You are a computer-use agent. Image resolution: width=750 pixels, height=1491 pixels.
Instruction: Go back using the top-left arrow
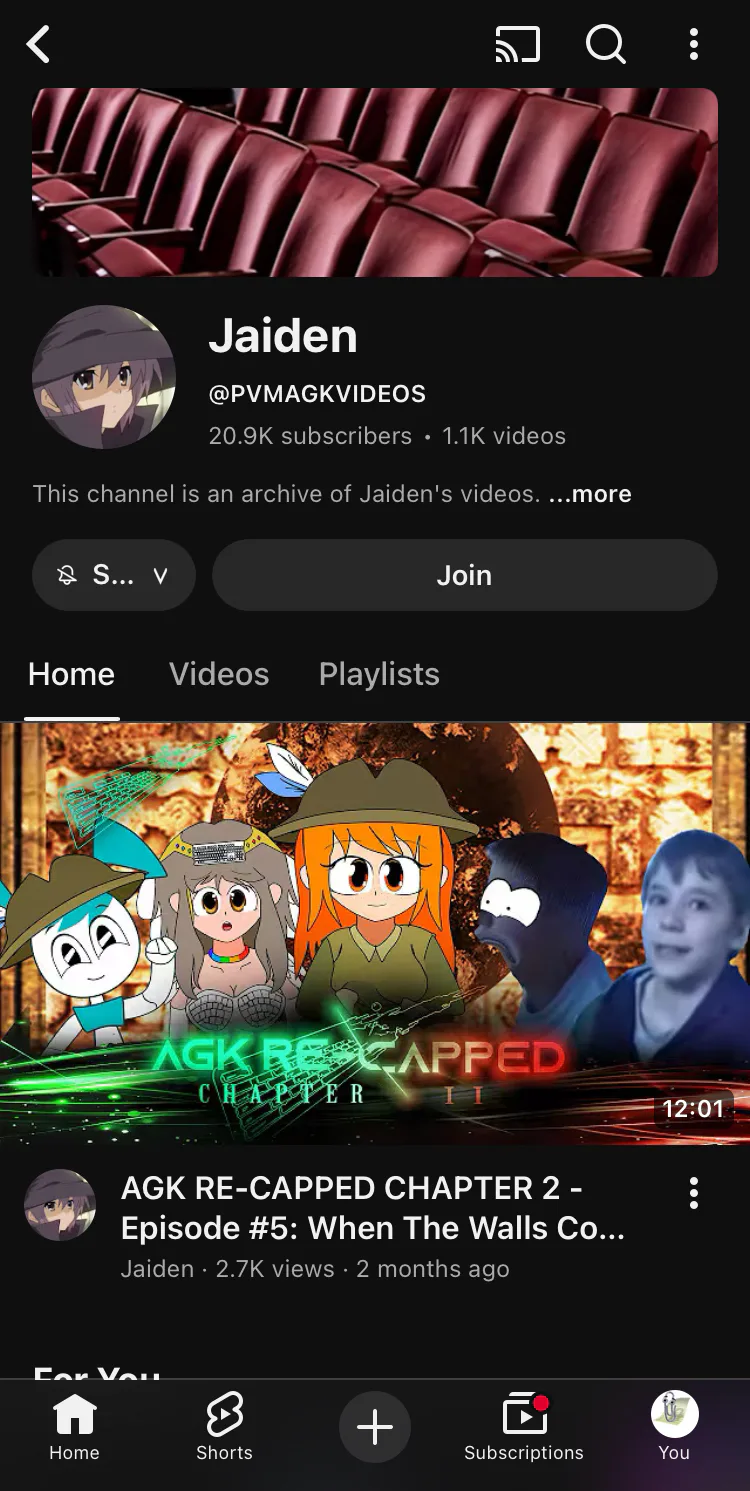pyautogui.click(x=38, y=44)
